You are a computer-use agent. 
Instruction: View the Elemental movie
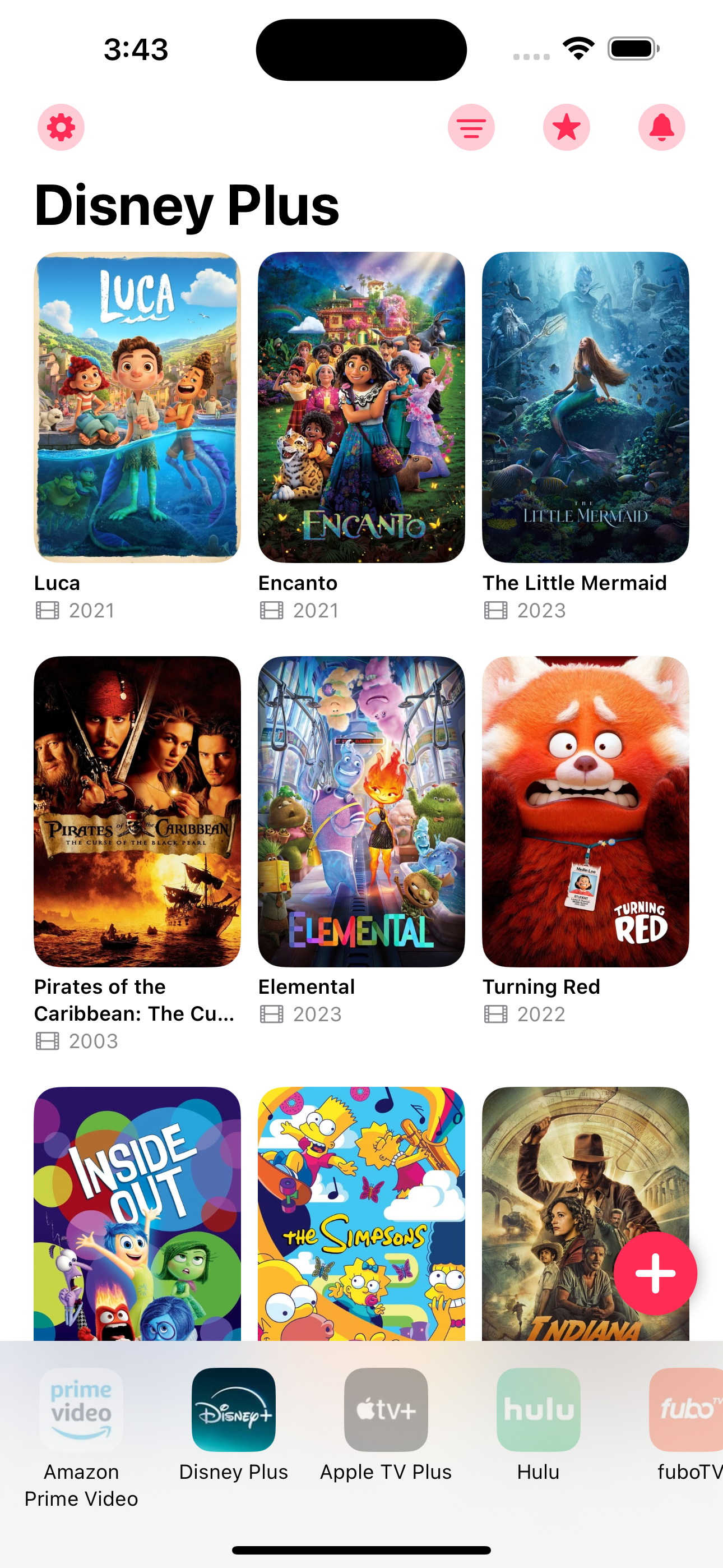tap(361, 811)
